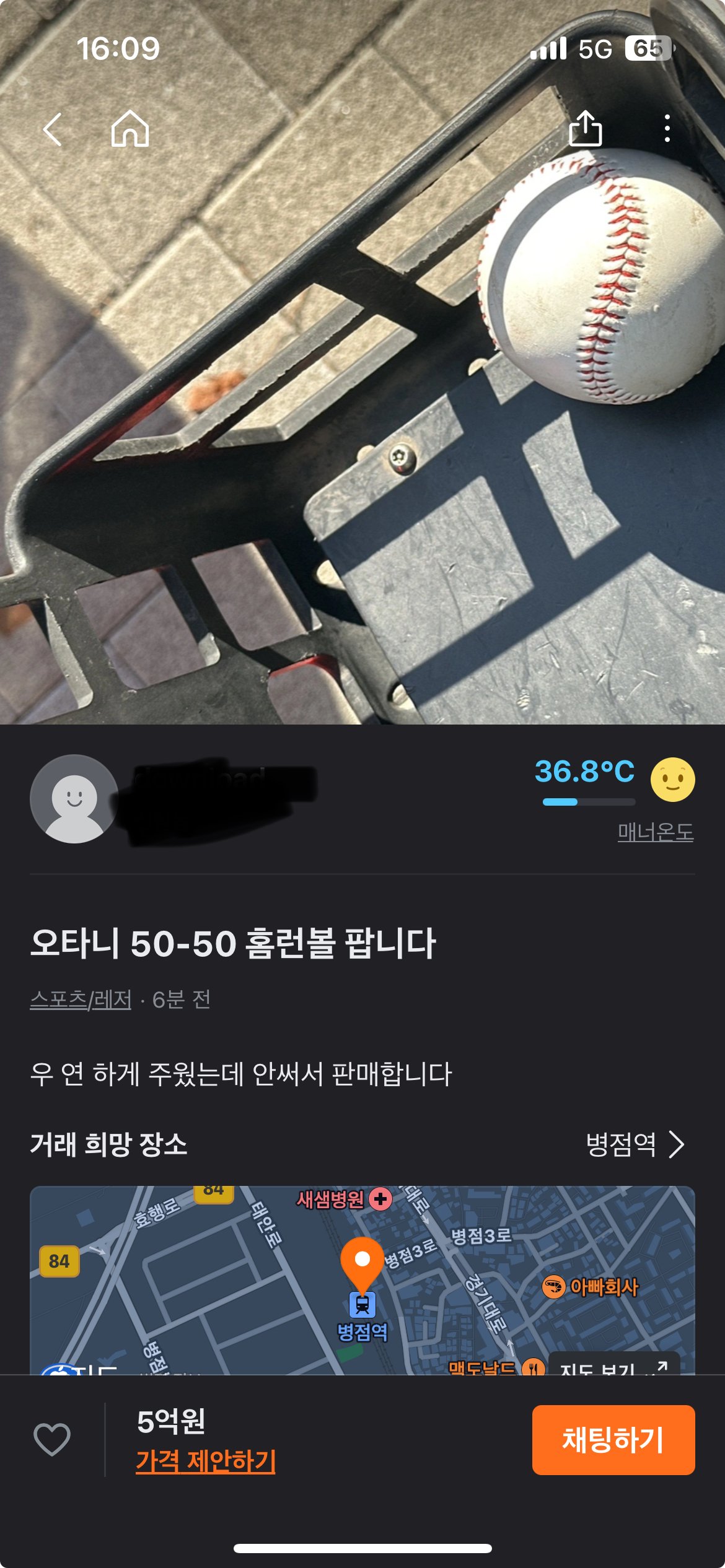Open the map preview around 병점역

point(362,1276)
